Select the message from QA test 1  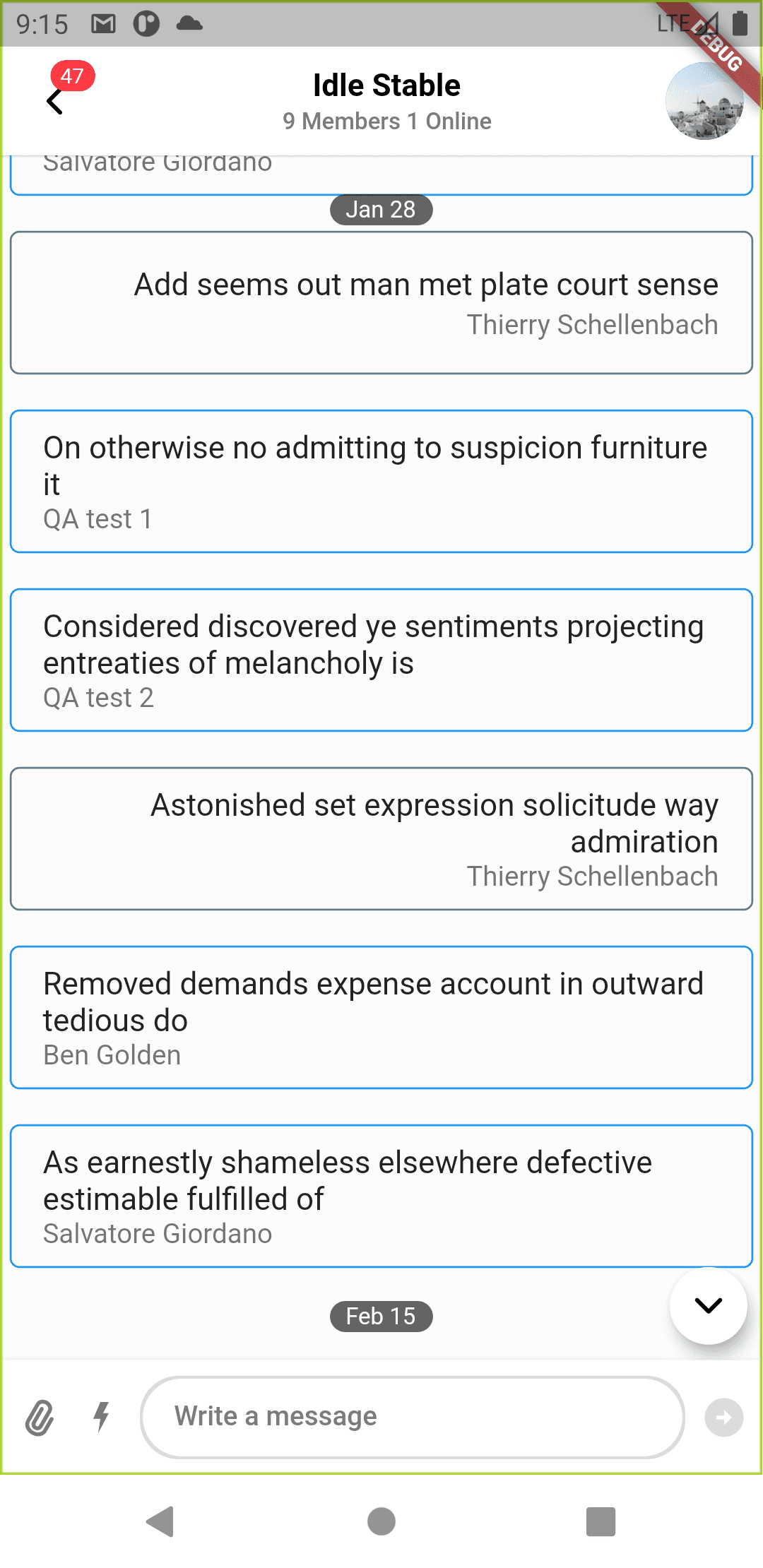(x=381, y=481)
